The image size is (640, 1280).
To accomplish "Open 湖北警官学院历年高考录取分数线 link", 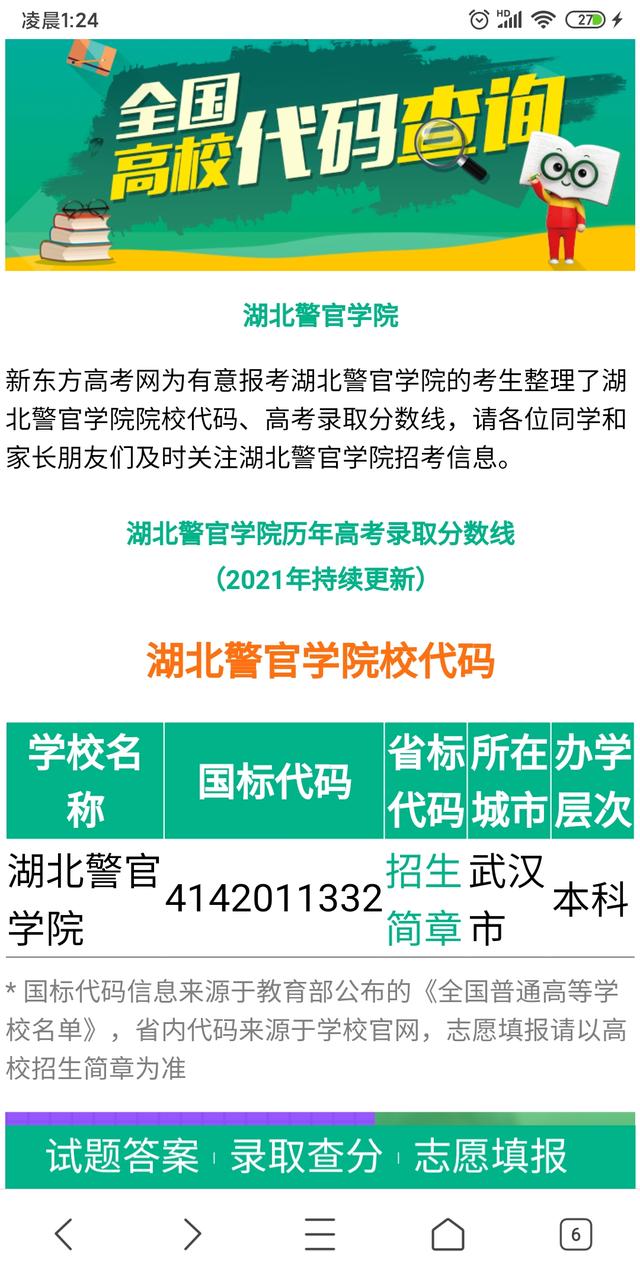I will click(x=320, y=534).
